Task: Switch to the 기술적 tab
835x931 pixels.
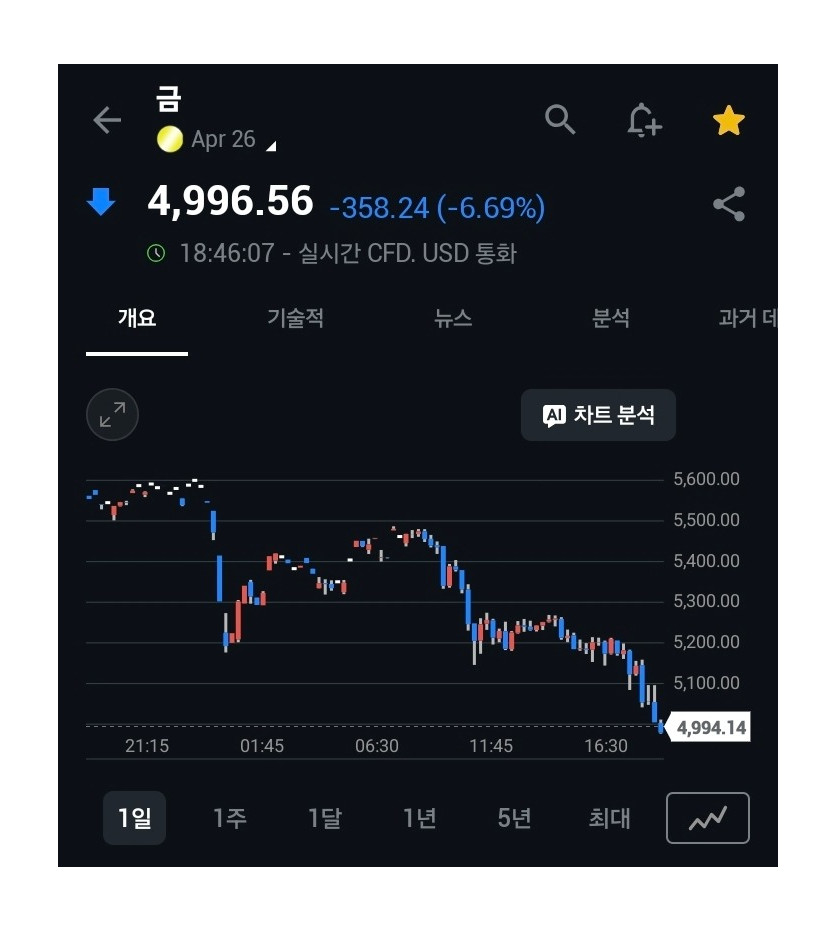Action: coord(295,319)
